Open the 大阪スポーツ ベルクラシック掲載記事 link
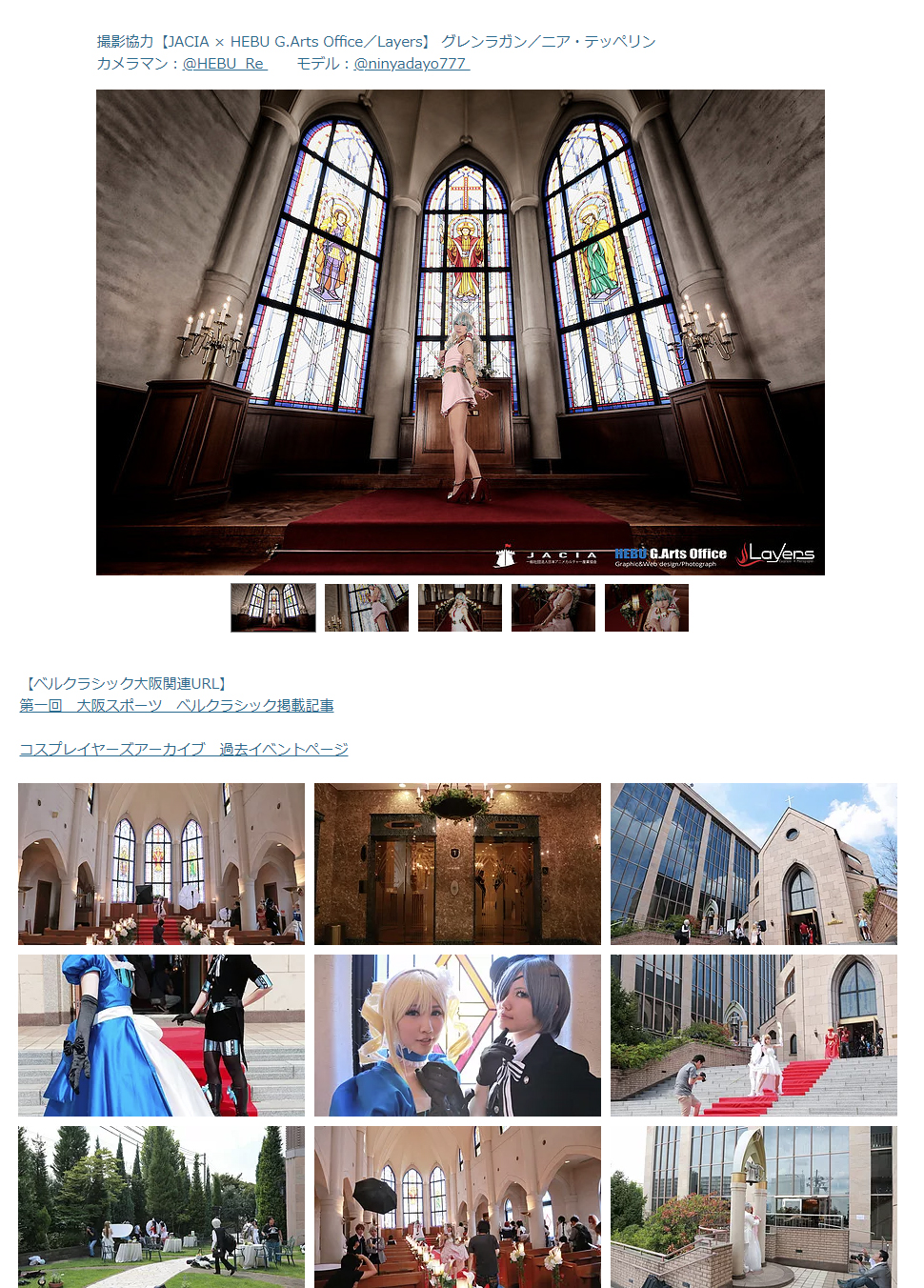This screenshot has height=1288, width=924. 176,706
